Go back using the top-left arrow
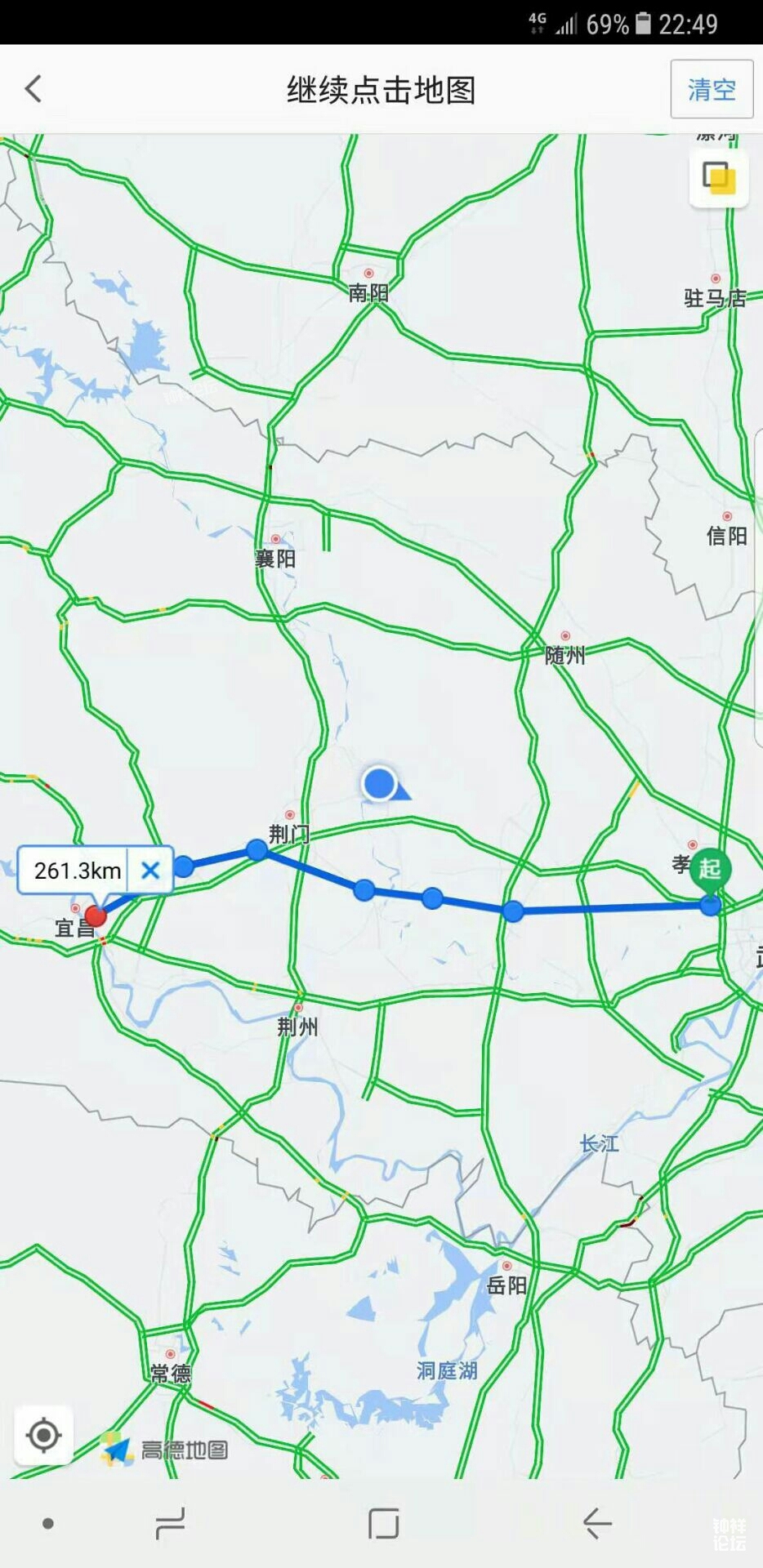The height and width of the screenshot is (1568, 763). point(33,89)
